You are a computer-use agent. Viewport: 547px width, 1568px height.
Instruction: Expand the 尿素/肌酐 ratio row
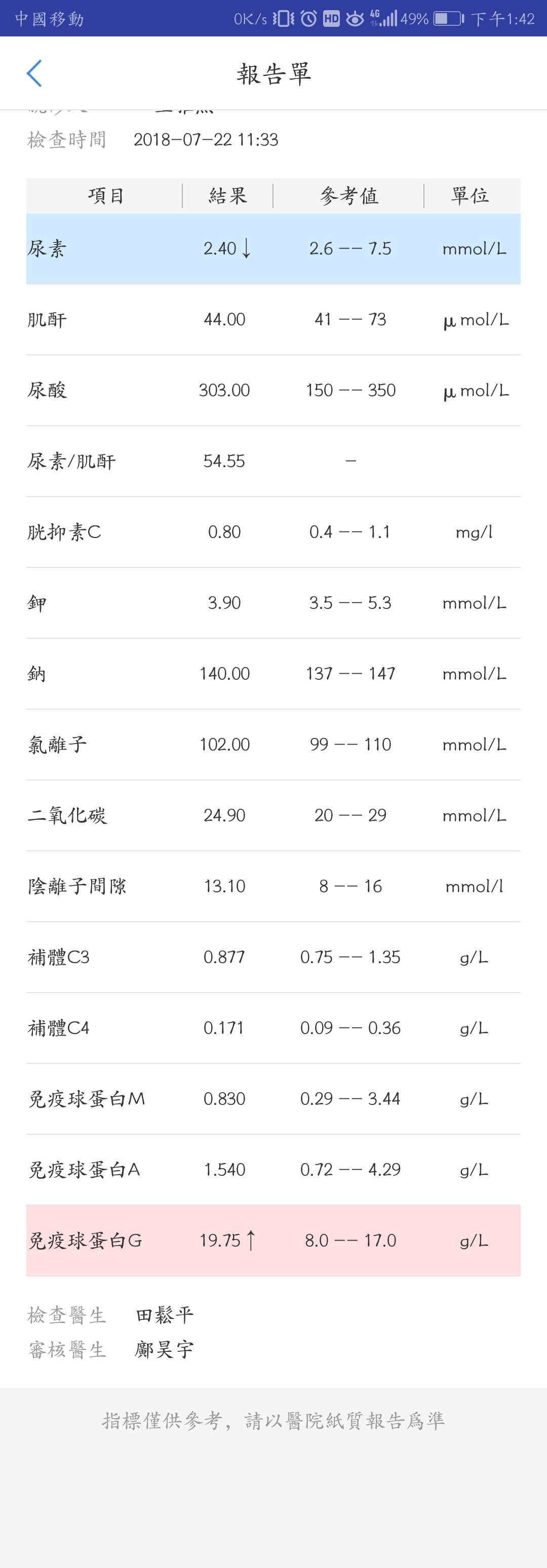click(273, 461)
